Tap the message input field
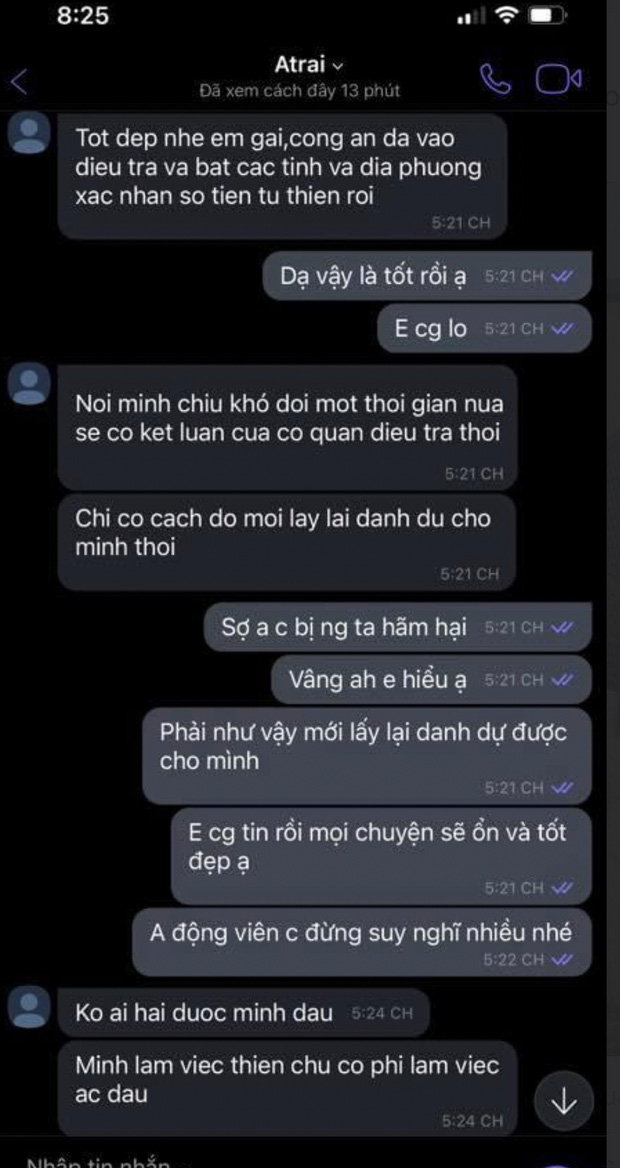 250,1160
